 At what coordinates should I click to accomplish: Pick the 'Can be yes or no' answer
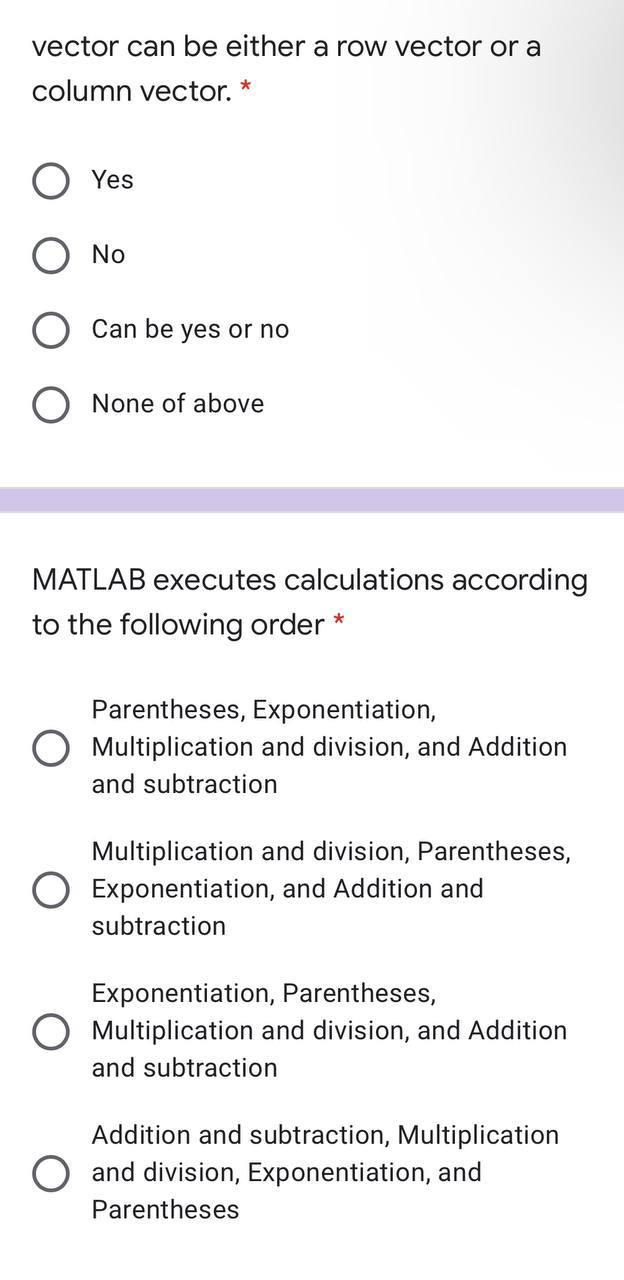coord(51,330)
